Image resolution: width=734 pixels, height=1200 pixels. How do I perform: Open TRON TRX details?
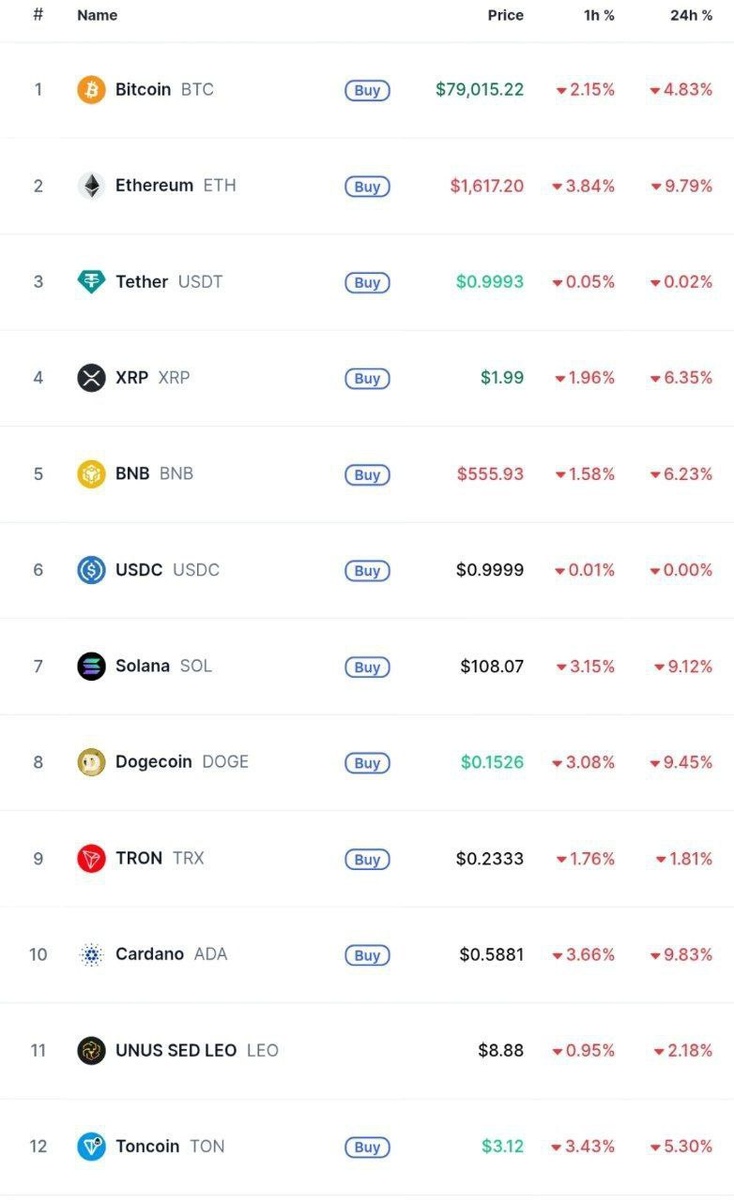coord(139,858)
